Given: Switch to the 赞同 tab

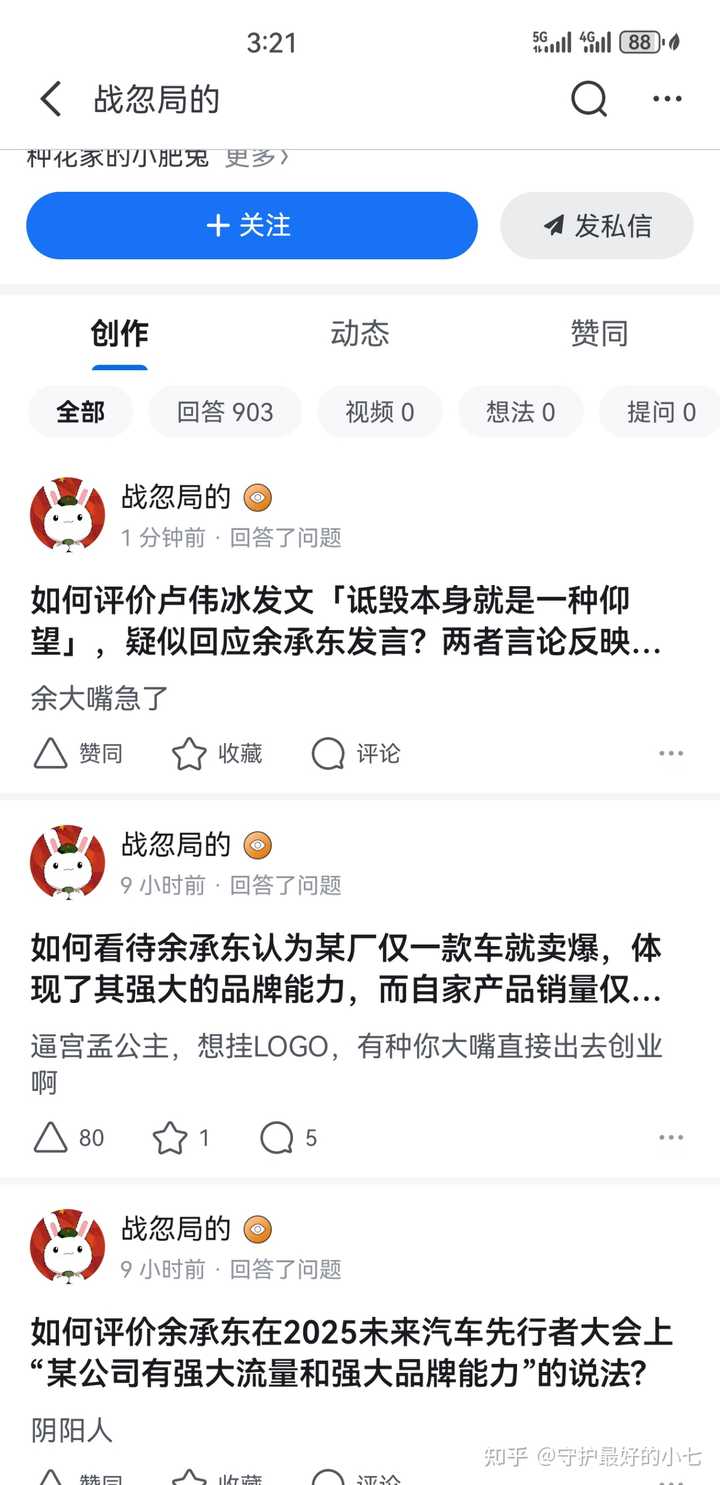Looking at the screenshot, I should (x=599, y=333).
